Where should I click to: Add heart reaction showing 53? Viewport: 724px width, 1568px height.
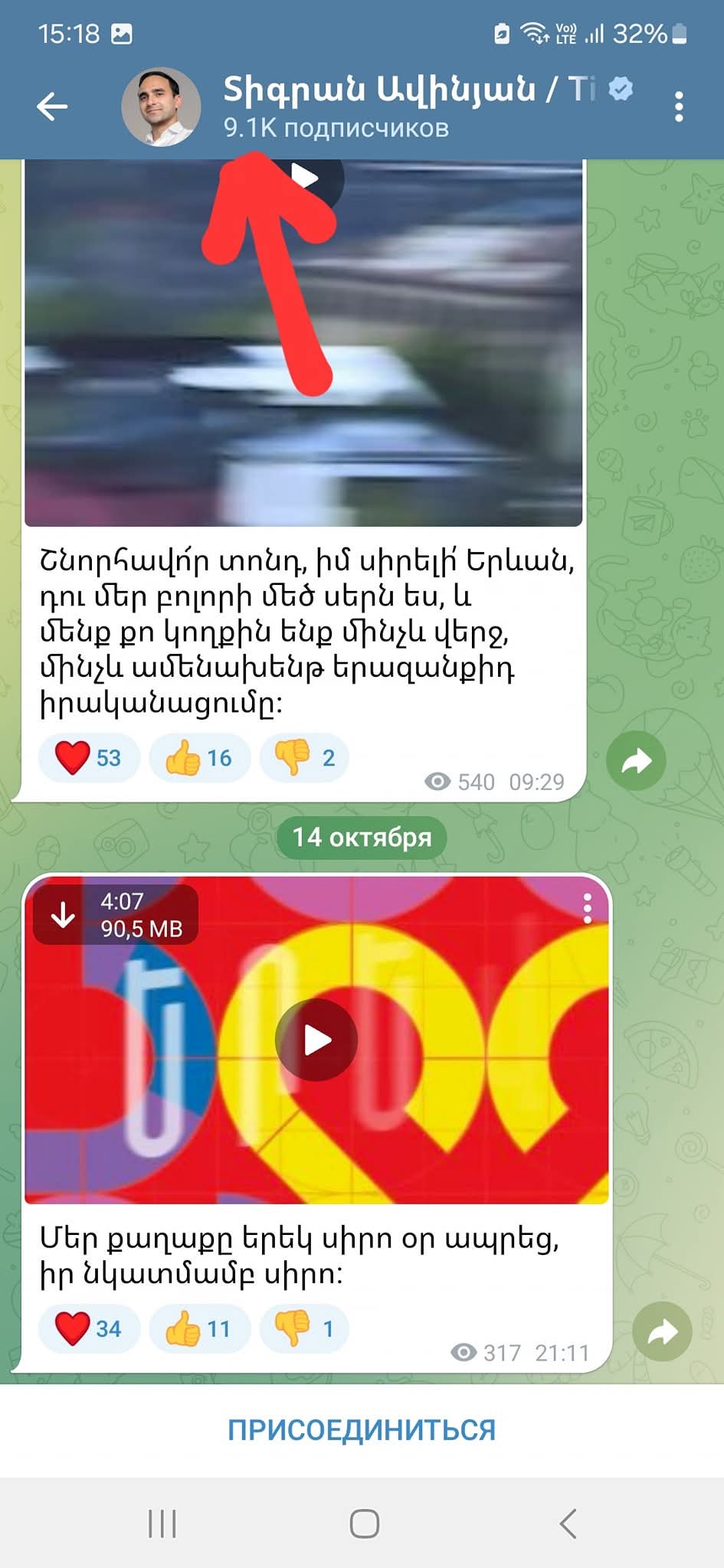(x=89, y=758)
